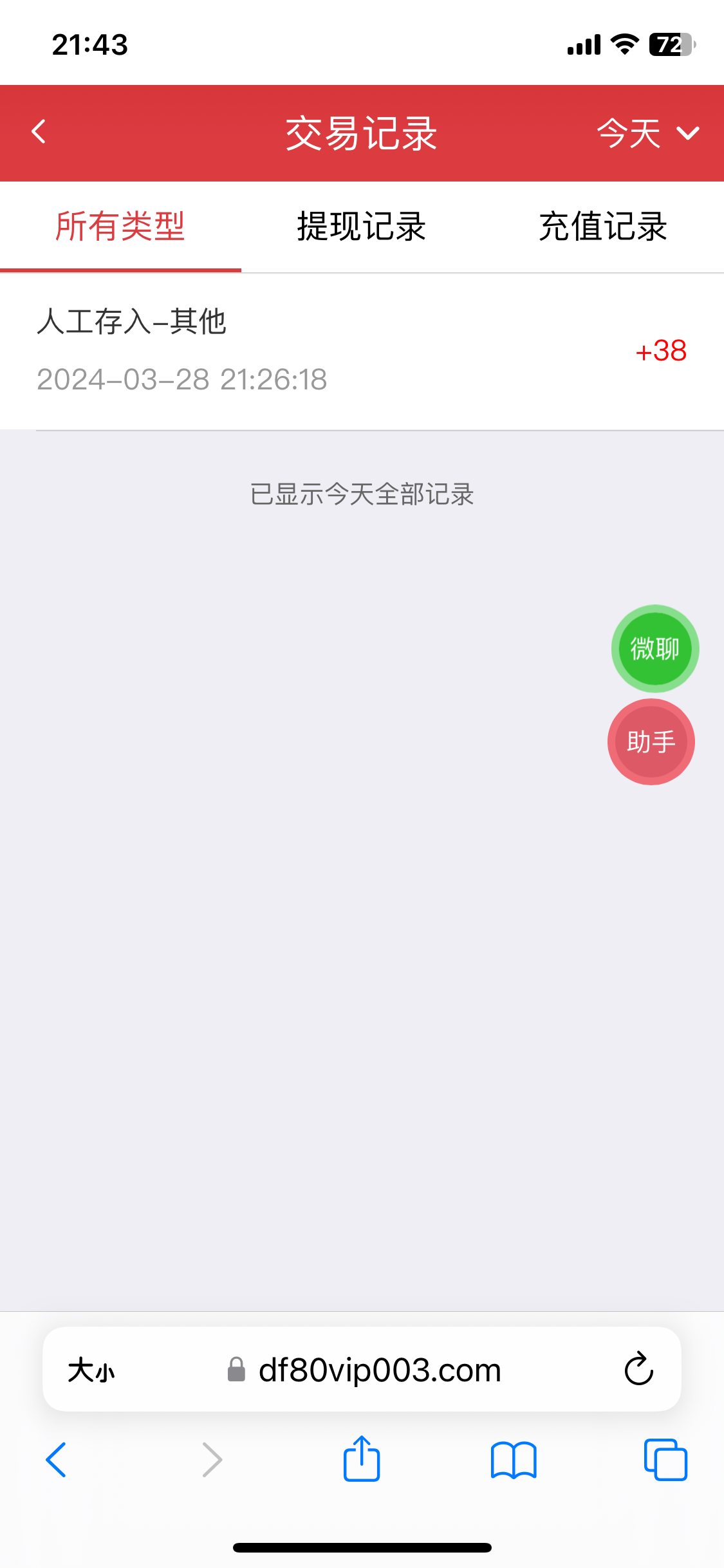Reload the current web page
Image resolution: width=724 pixels, height=1568 pixels.
point(638,1369)
